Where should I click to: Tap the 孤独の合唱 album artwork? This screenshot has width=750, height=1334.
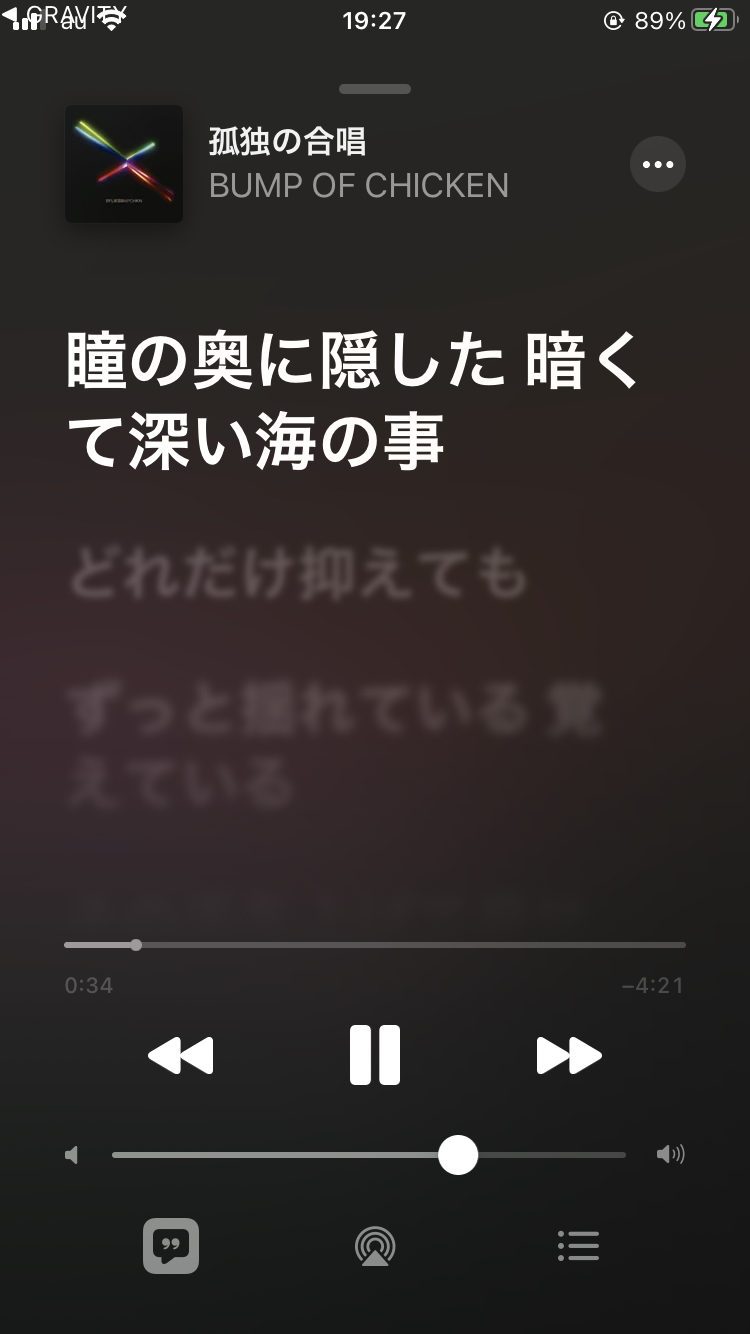(x=124, y=164)
